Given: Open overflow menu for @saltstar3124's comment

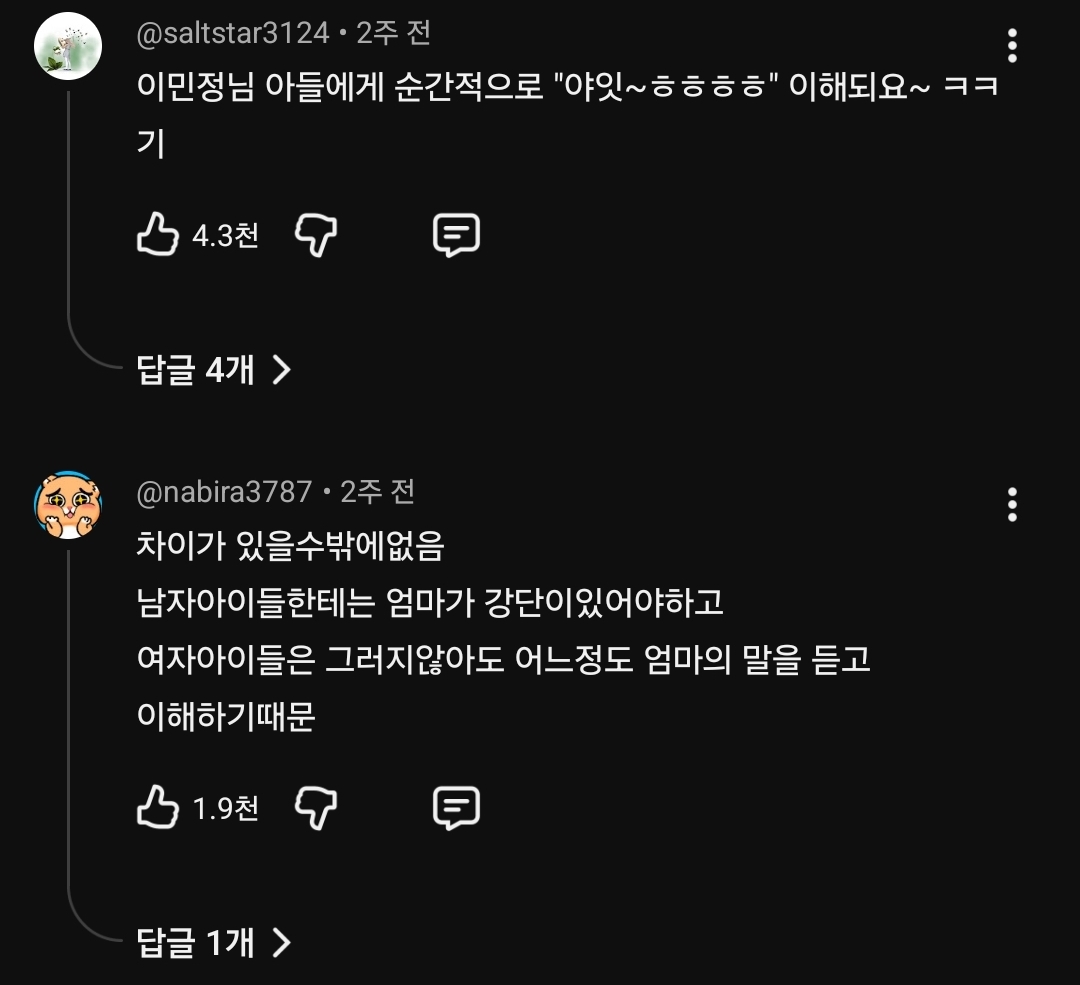Looking at the screenshot, I should (1012, 46).
